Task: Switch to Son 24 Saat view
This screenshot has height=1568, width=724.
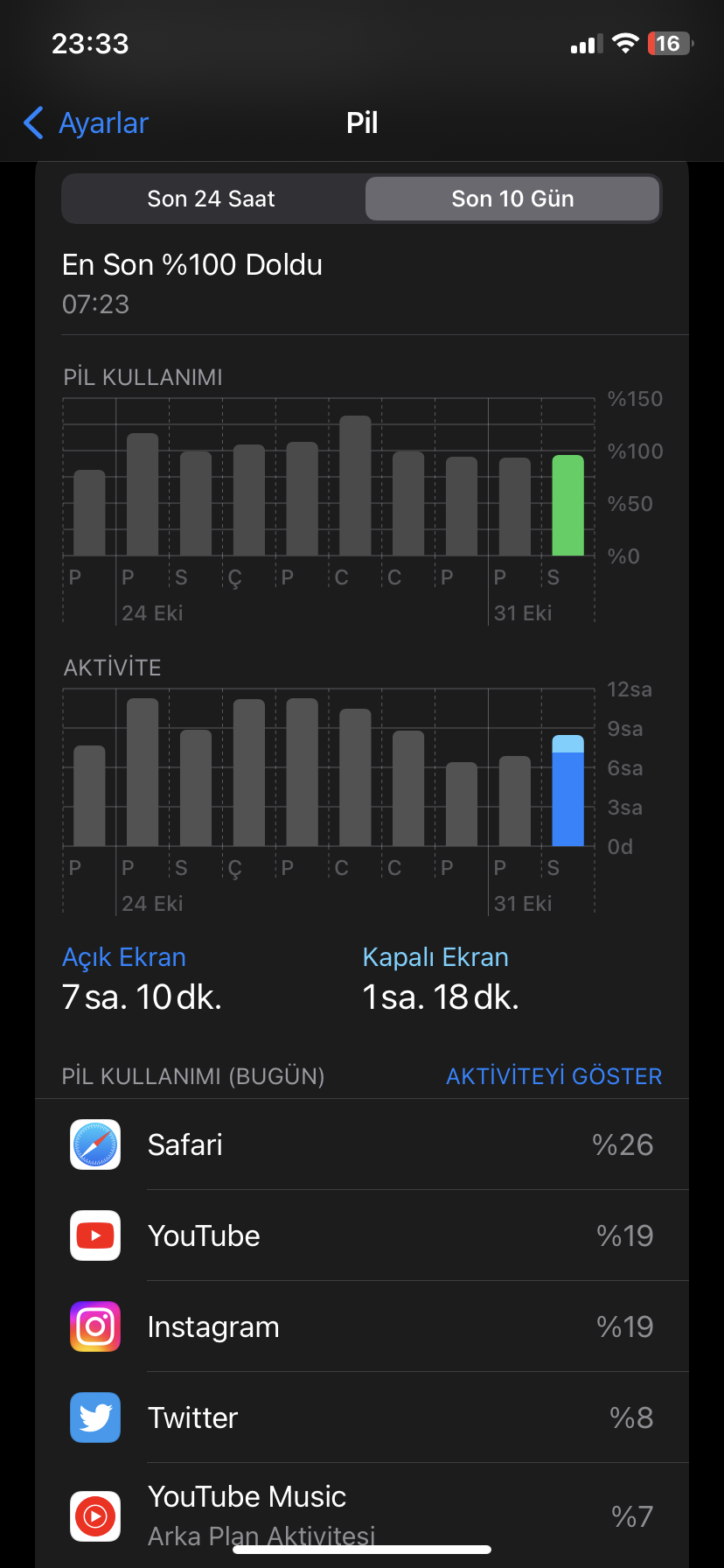Action: 212,199
